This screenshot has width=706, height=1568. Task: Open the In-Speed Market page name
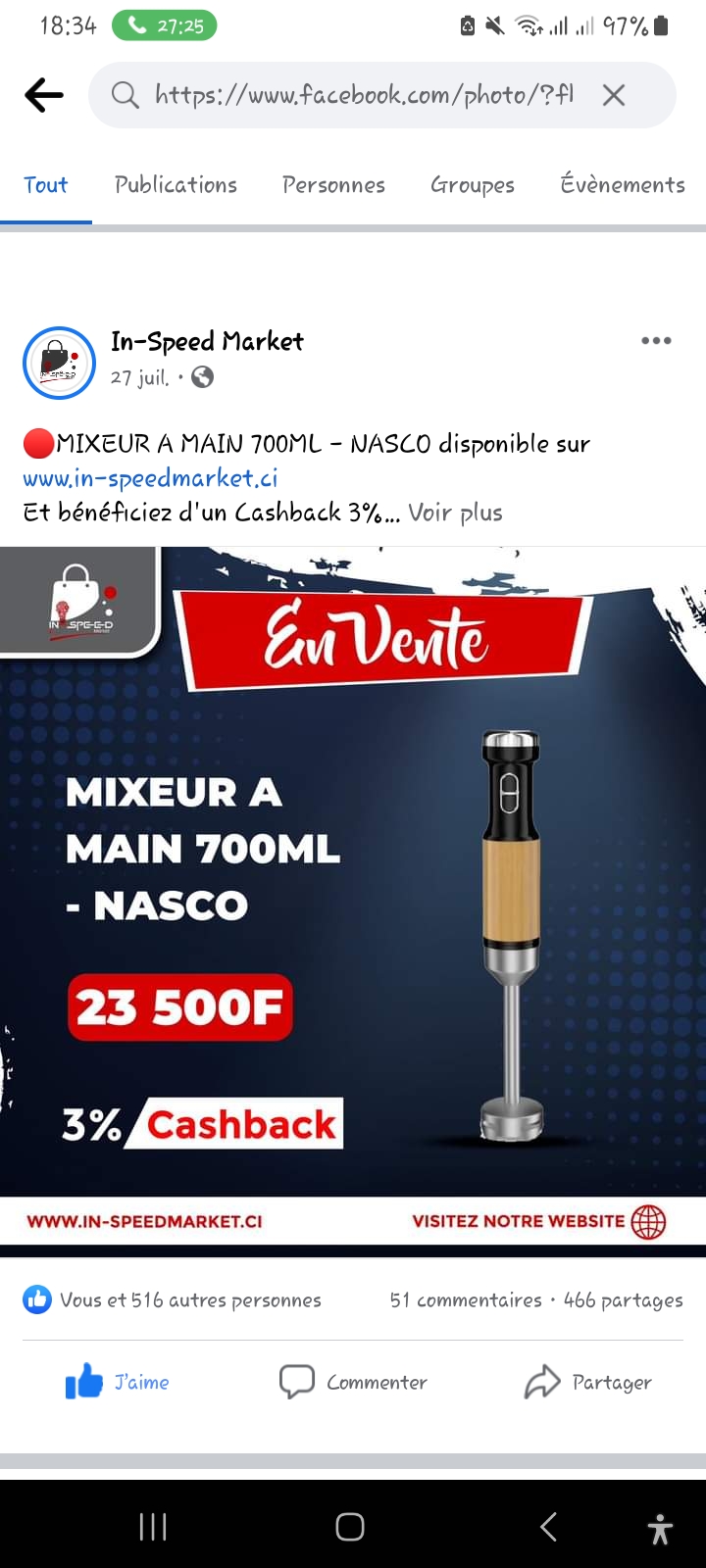coord(207,341)
